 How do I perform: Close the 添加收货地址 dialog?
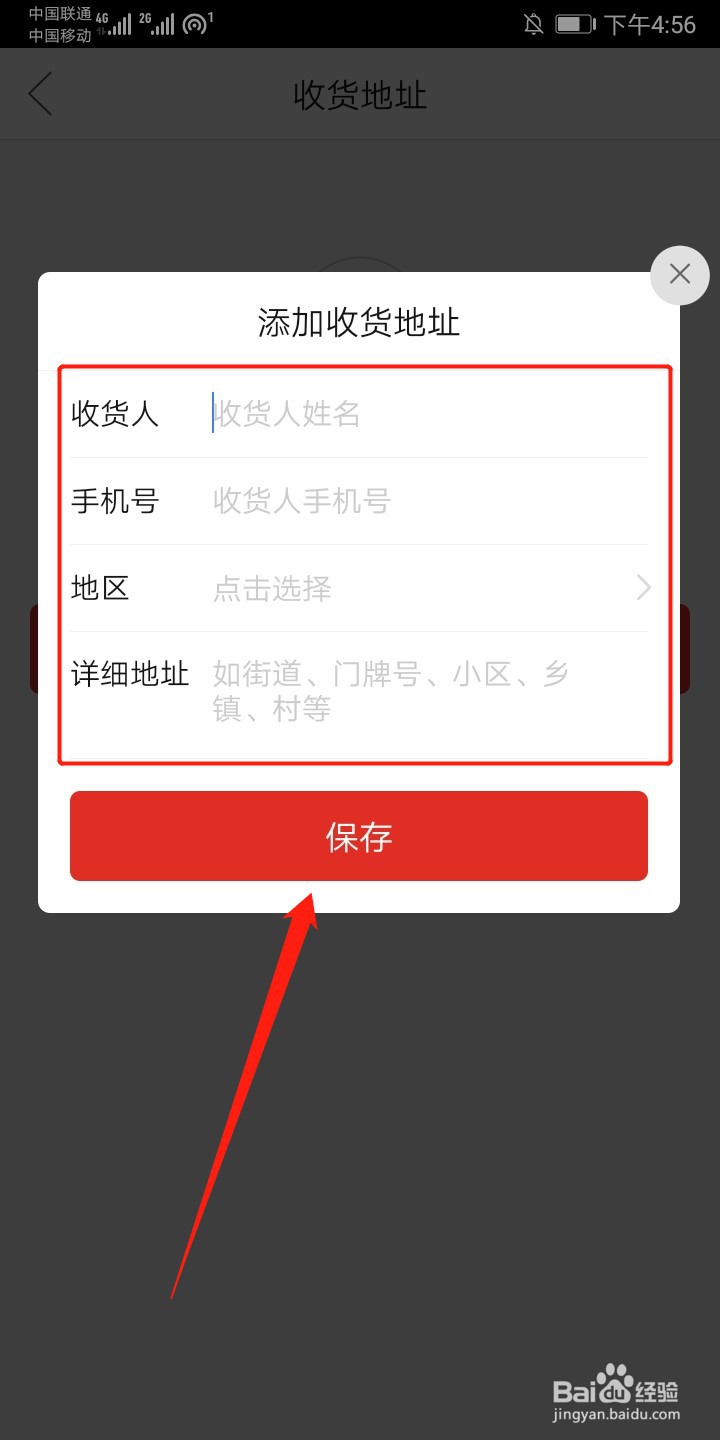679,274
